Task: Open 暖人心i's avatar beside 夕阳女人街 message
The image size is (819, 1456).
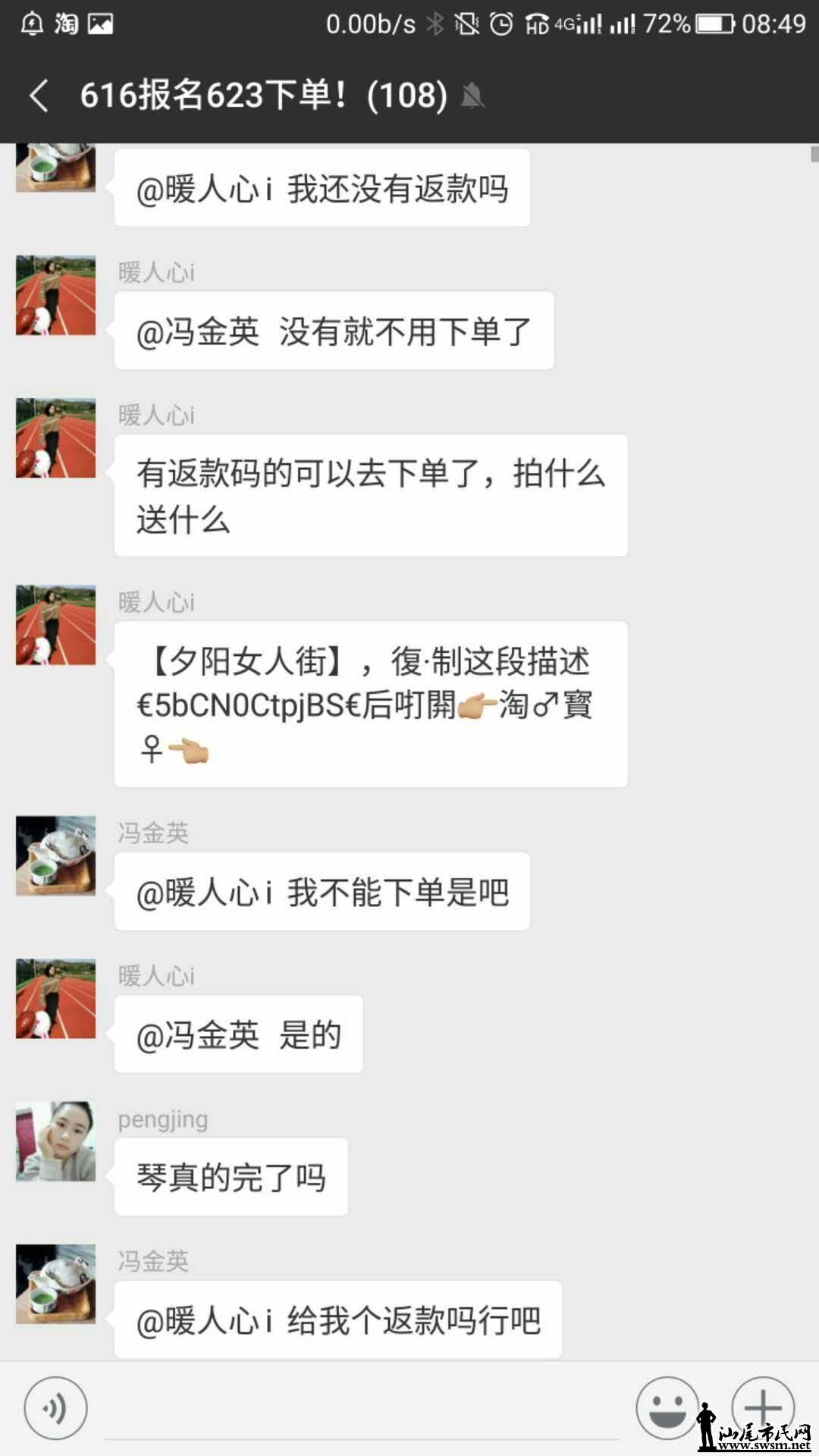Action: [55, 625]
